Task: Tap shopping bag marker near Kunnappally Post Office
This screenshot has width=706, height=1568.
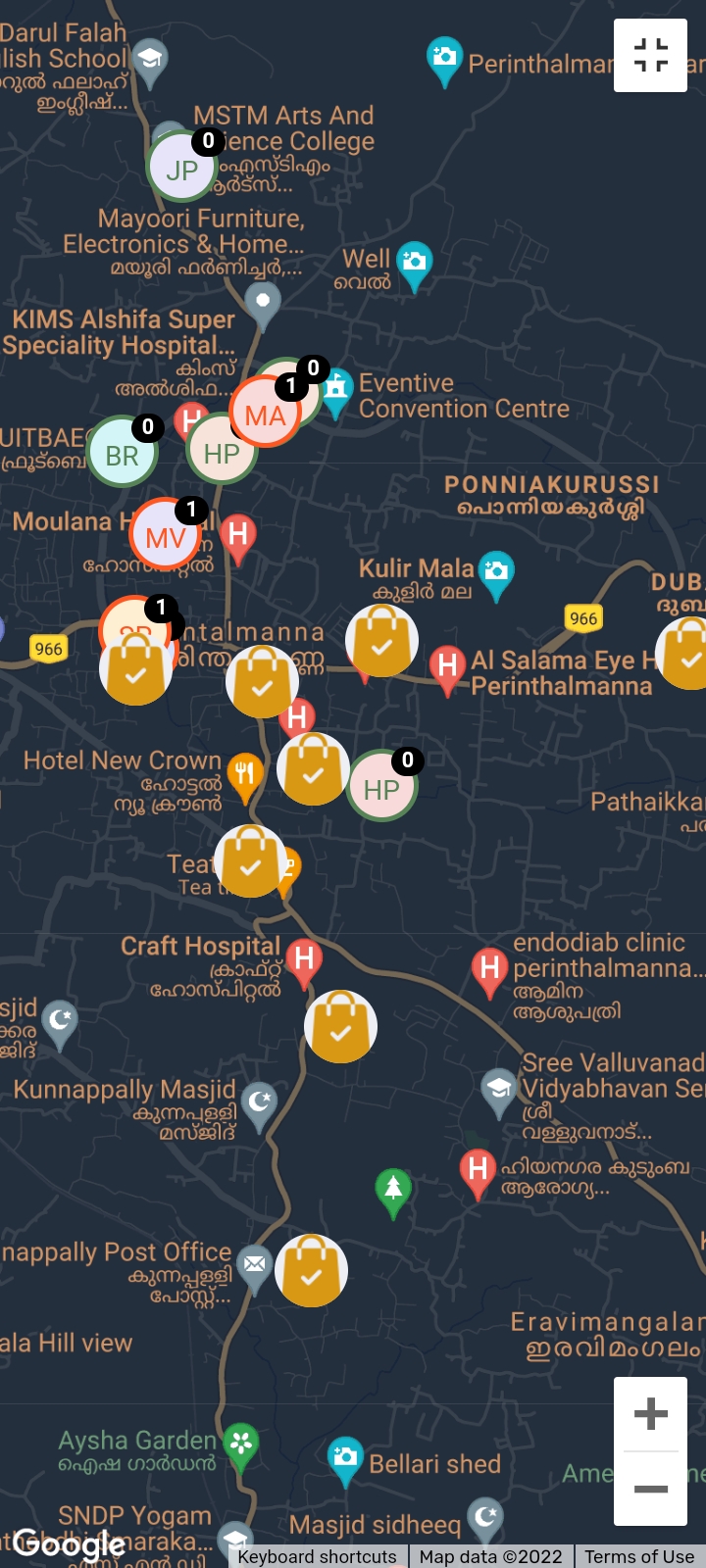Action: [311, 1270]
